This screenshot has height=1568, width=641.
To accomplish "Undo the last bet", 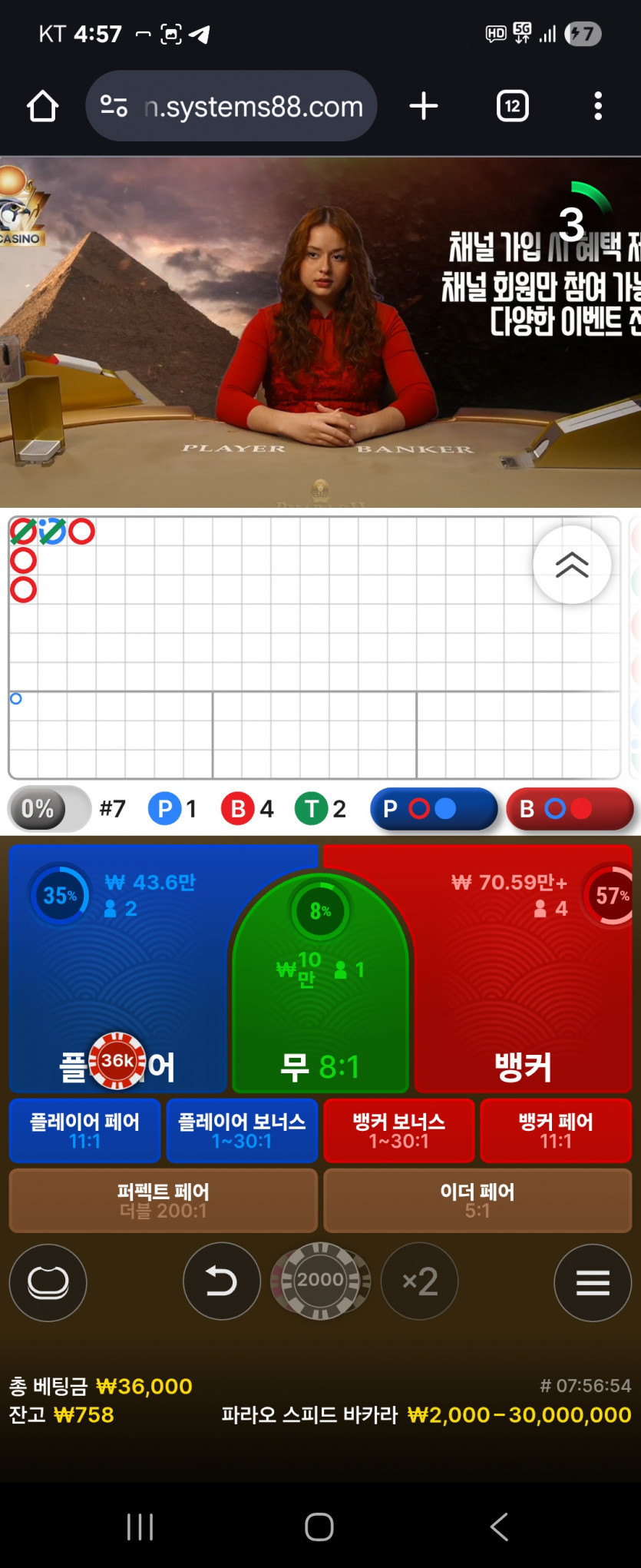I will point(221,1281).
